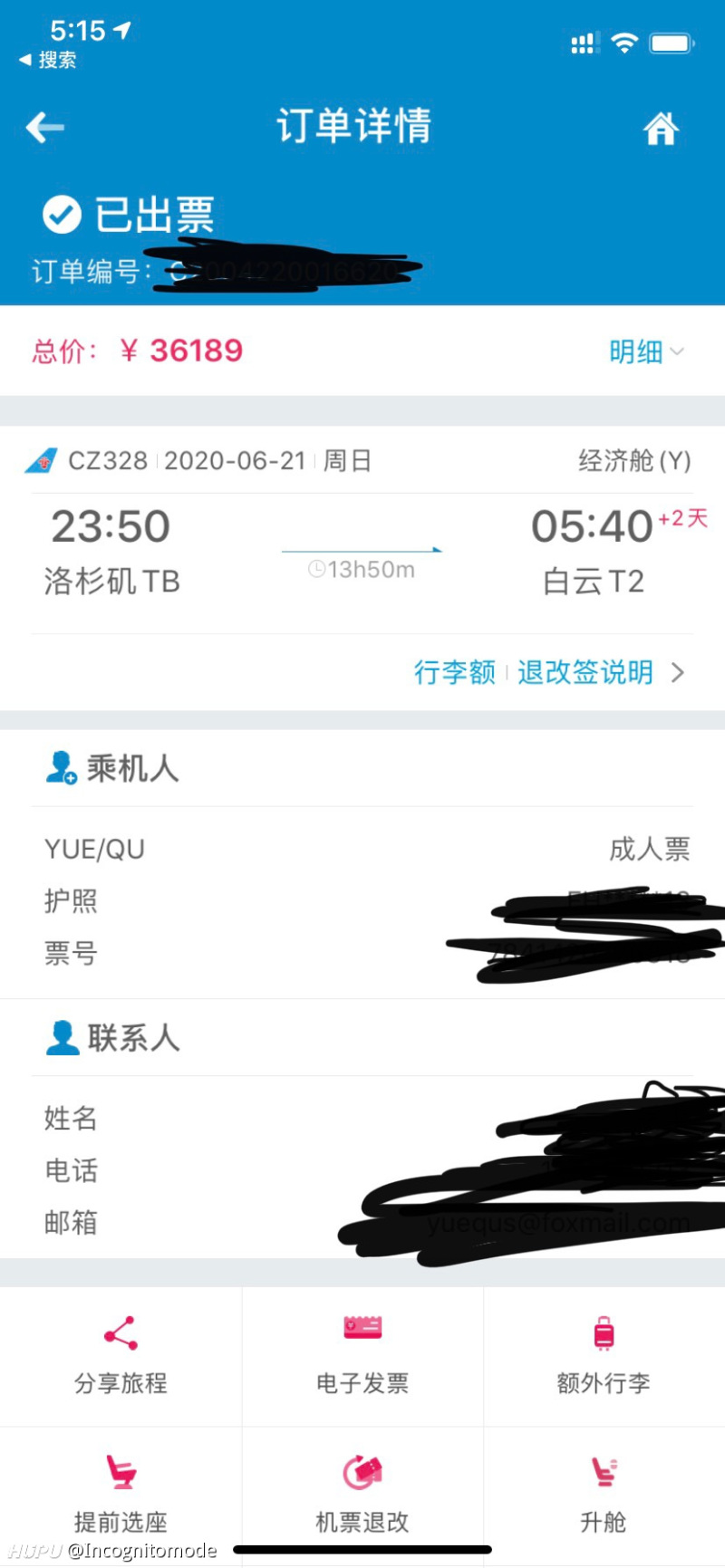Open the 行李额 baggage allowance link
The height and width of the screenshot is (1568, 725).
454,672
